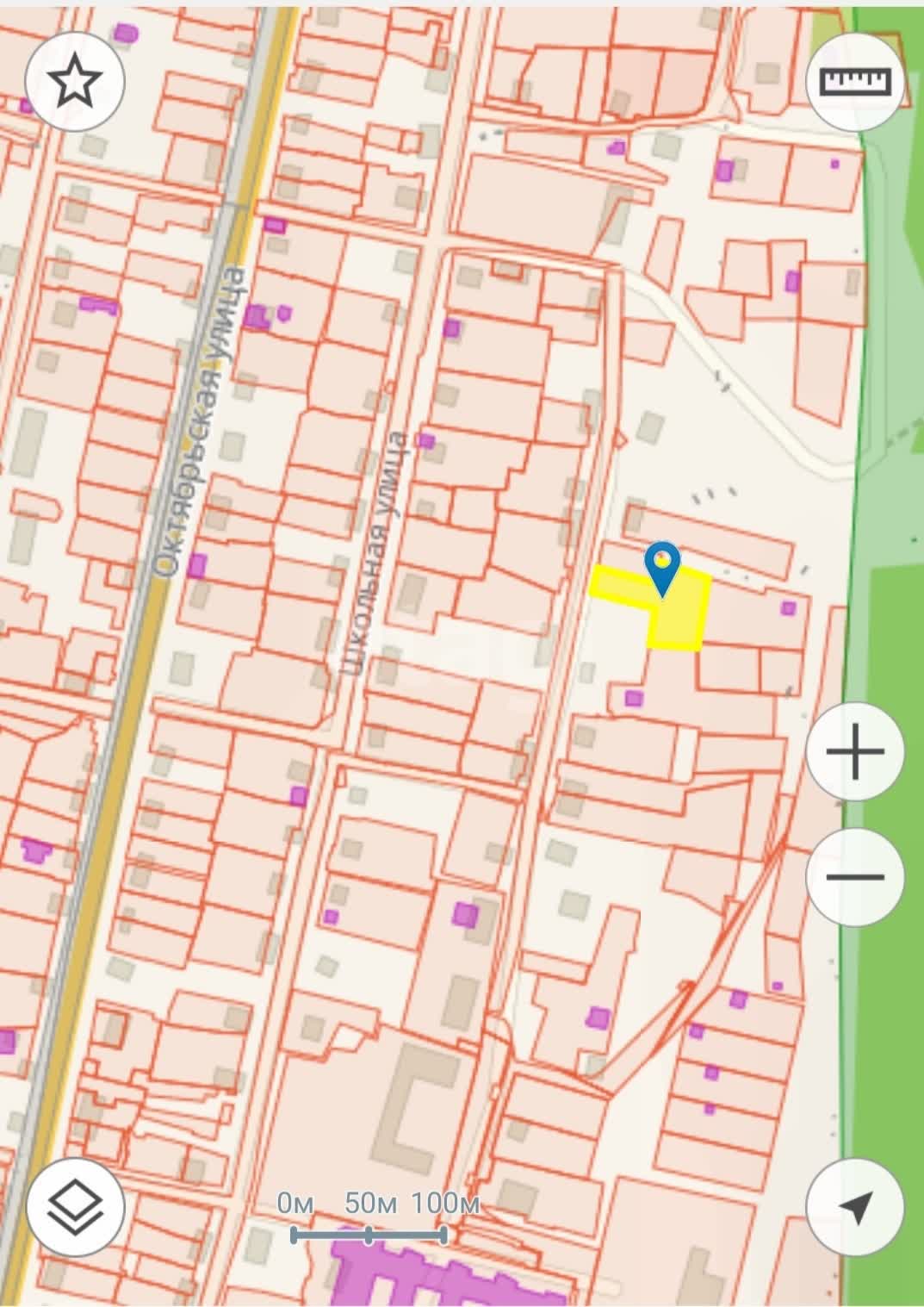Zoom out with the minus button

click(854, 877)
